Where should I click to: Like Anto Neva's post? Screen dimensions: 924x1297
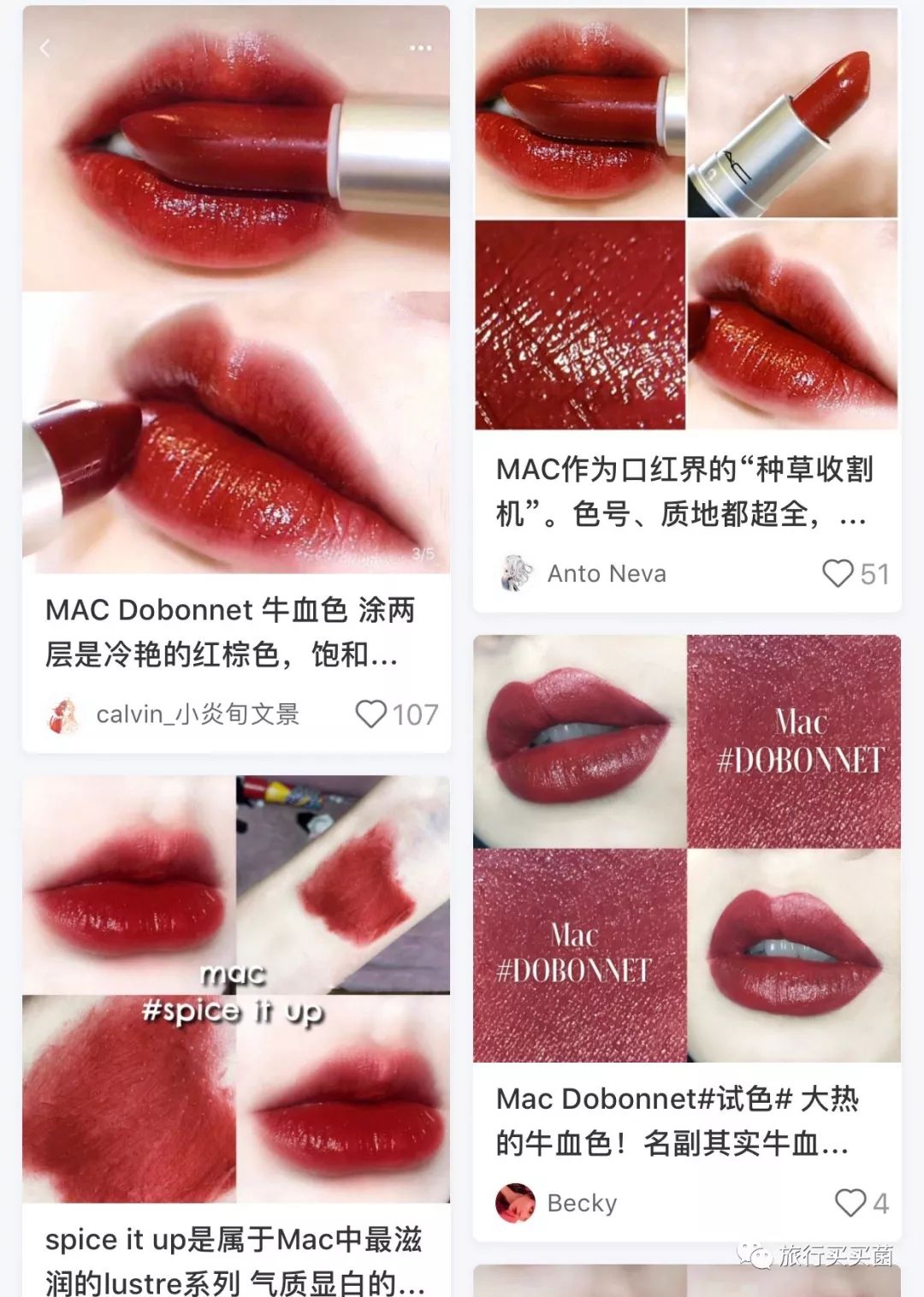(838, 573)
